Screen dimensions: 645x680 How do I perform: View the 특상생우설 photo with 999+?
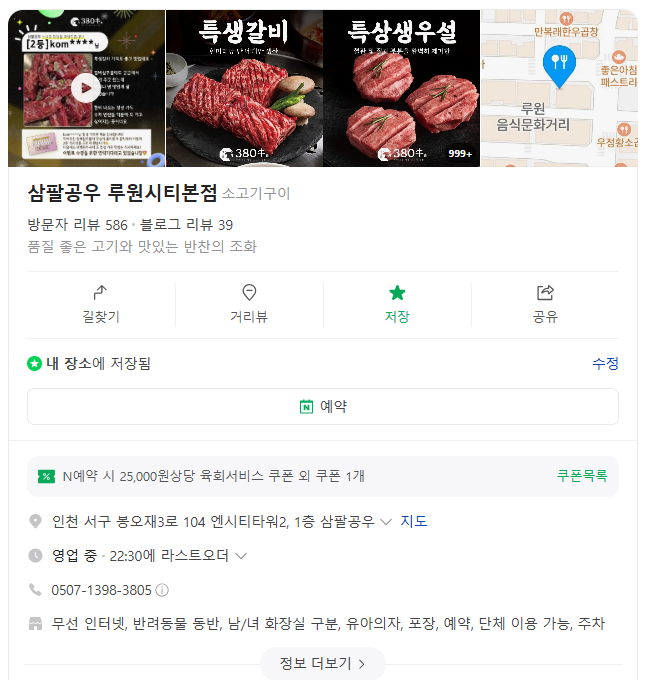403,88
